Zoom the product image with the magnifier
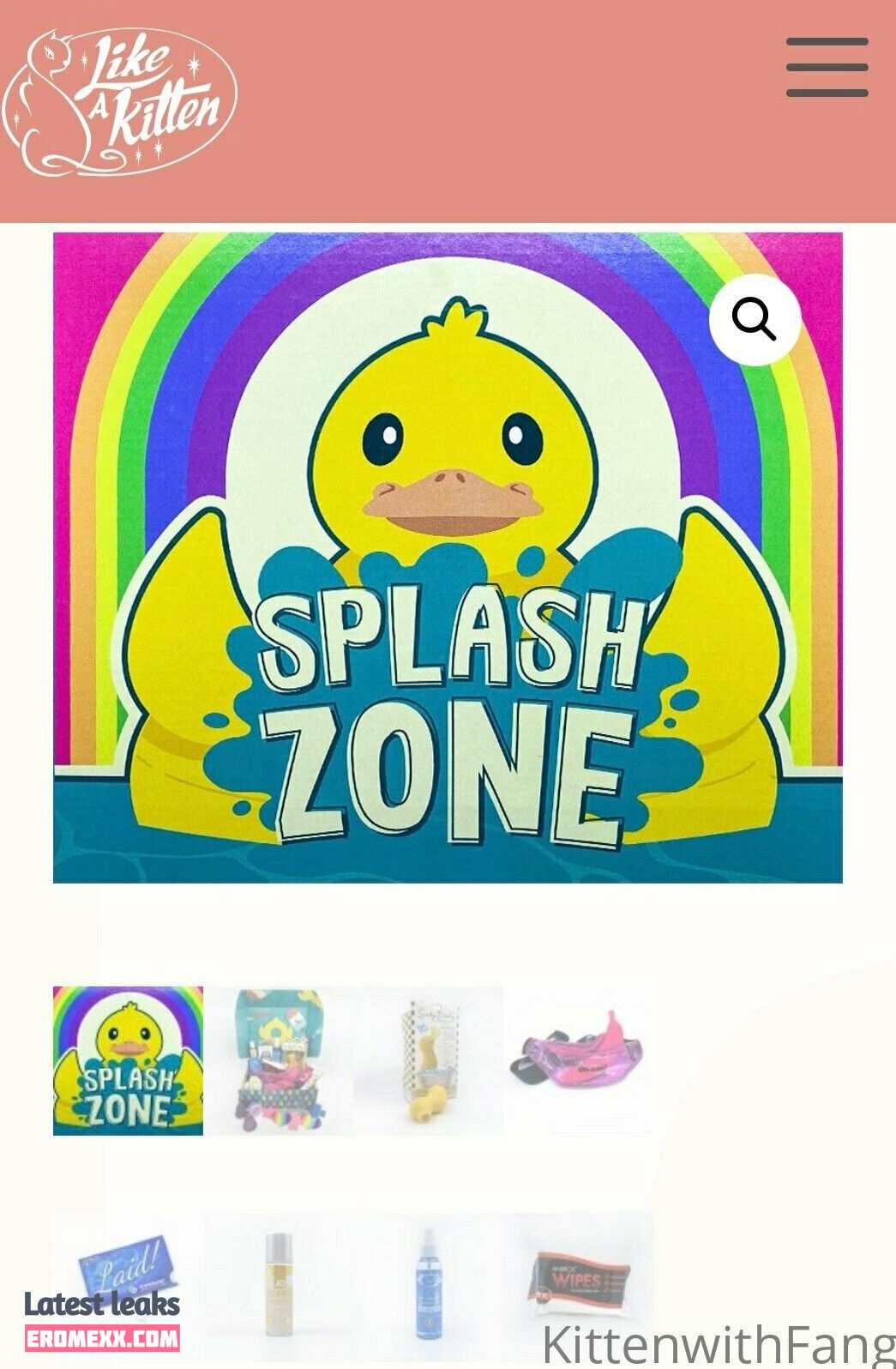Screen dimensions: 896x1369 coord(755,320)
